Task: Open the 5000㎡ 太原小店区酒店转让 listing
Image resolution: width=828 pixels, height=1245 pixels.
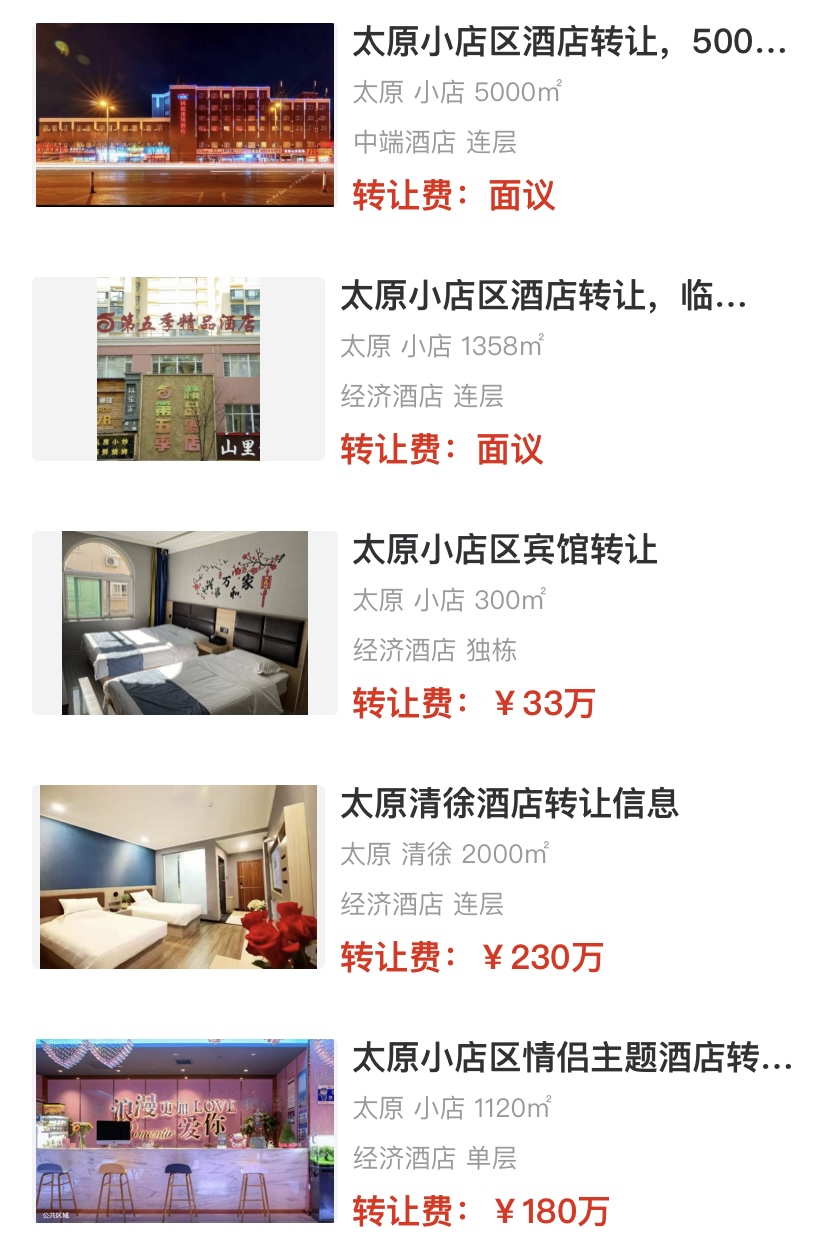Action: pos(568,43)
